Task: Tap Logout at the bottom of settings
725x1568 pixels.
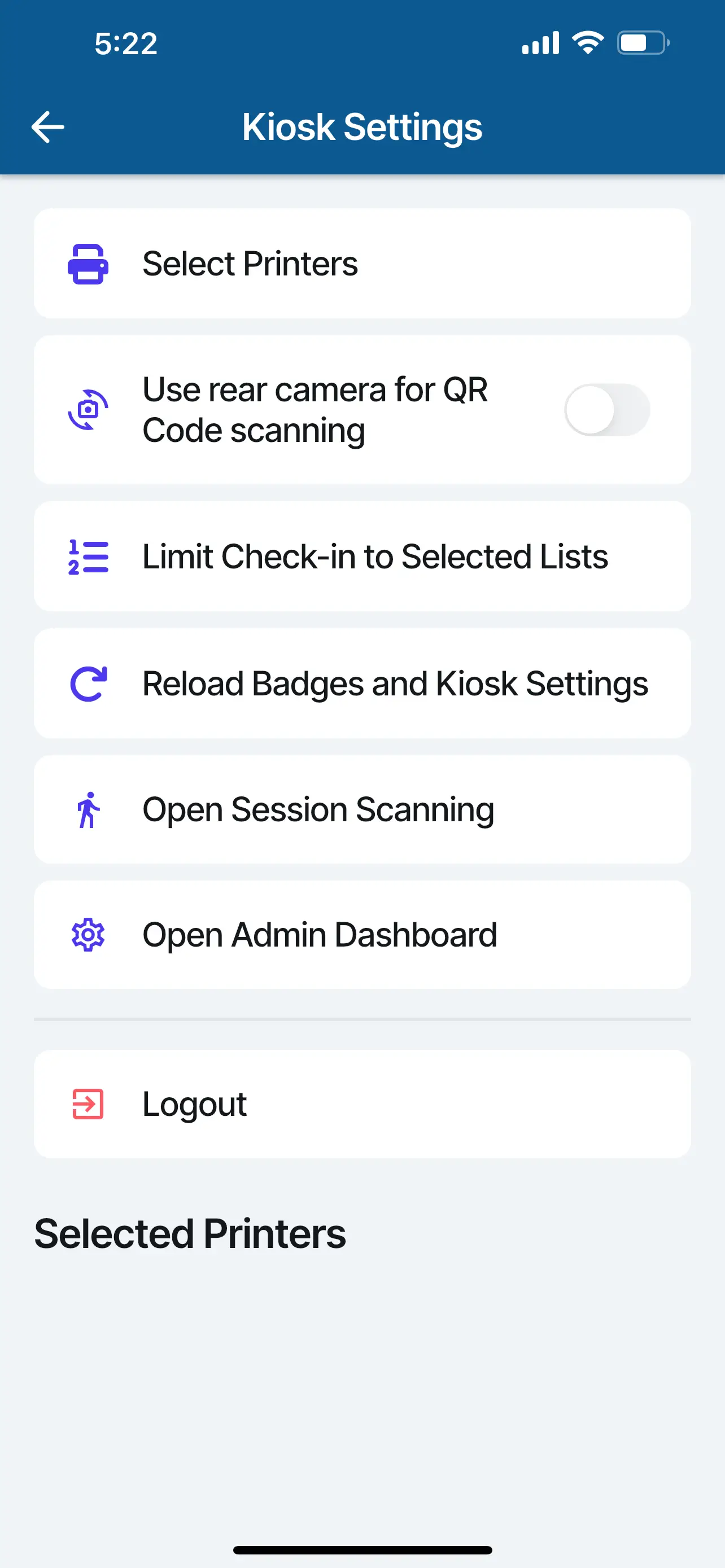Action: click(362, 1103)
